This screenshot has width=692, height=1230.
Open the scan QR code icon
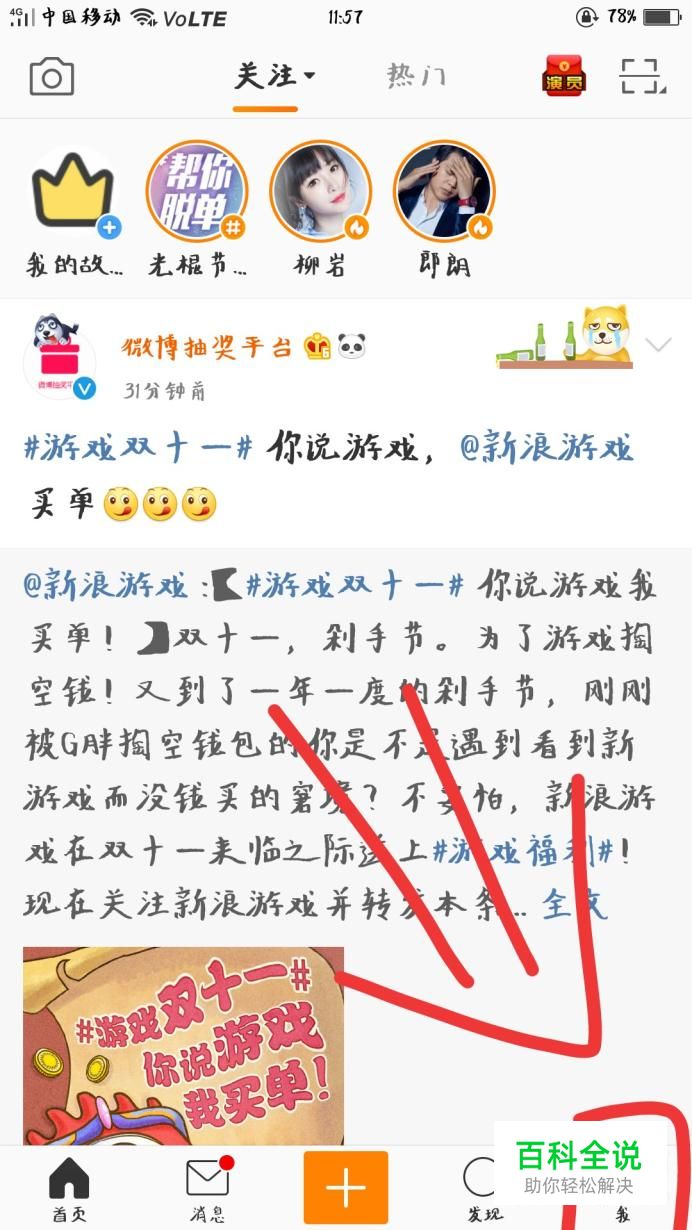pyautogui.click(x=641, y=76)
